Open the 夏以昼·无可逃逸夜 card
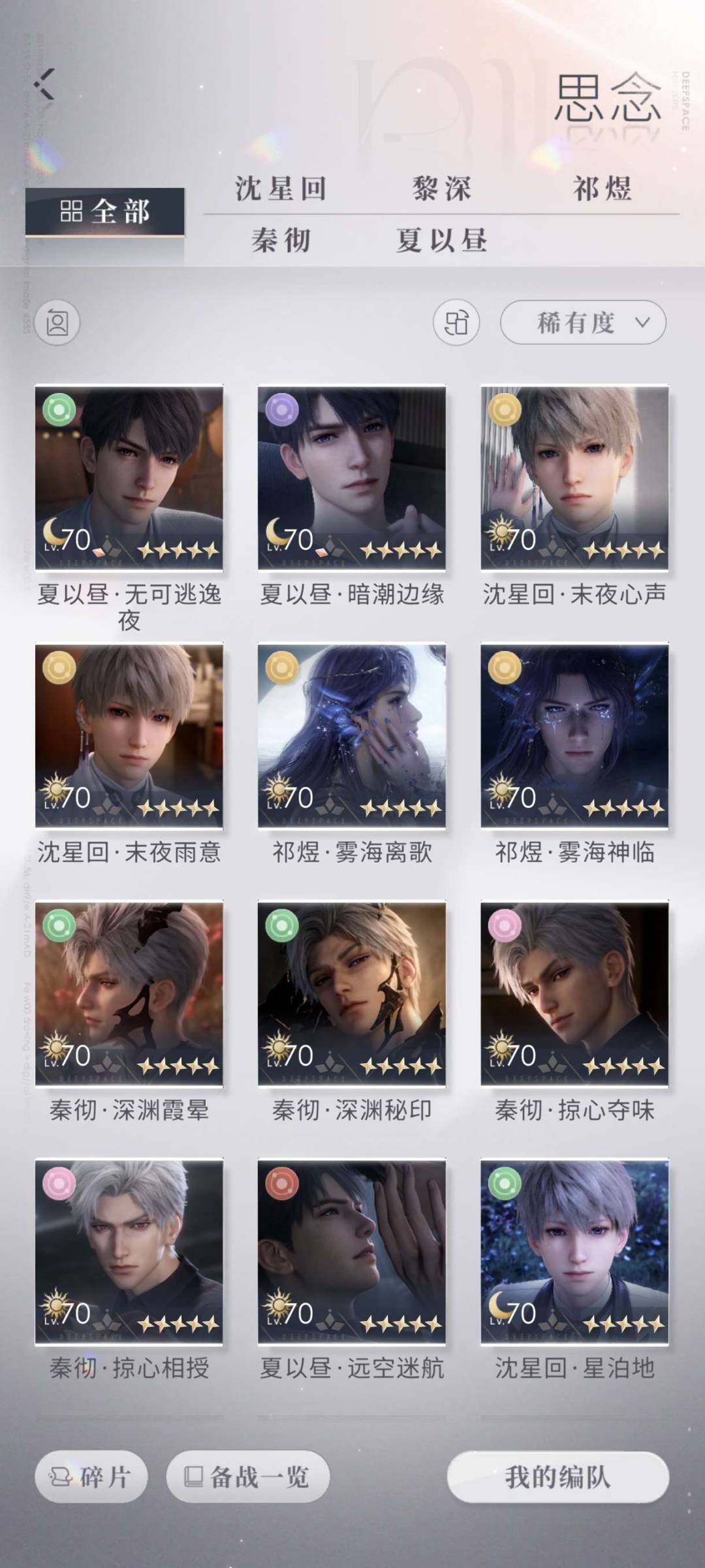This screenshot has height=1568, width=705. [129, 478]
